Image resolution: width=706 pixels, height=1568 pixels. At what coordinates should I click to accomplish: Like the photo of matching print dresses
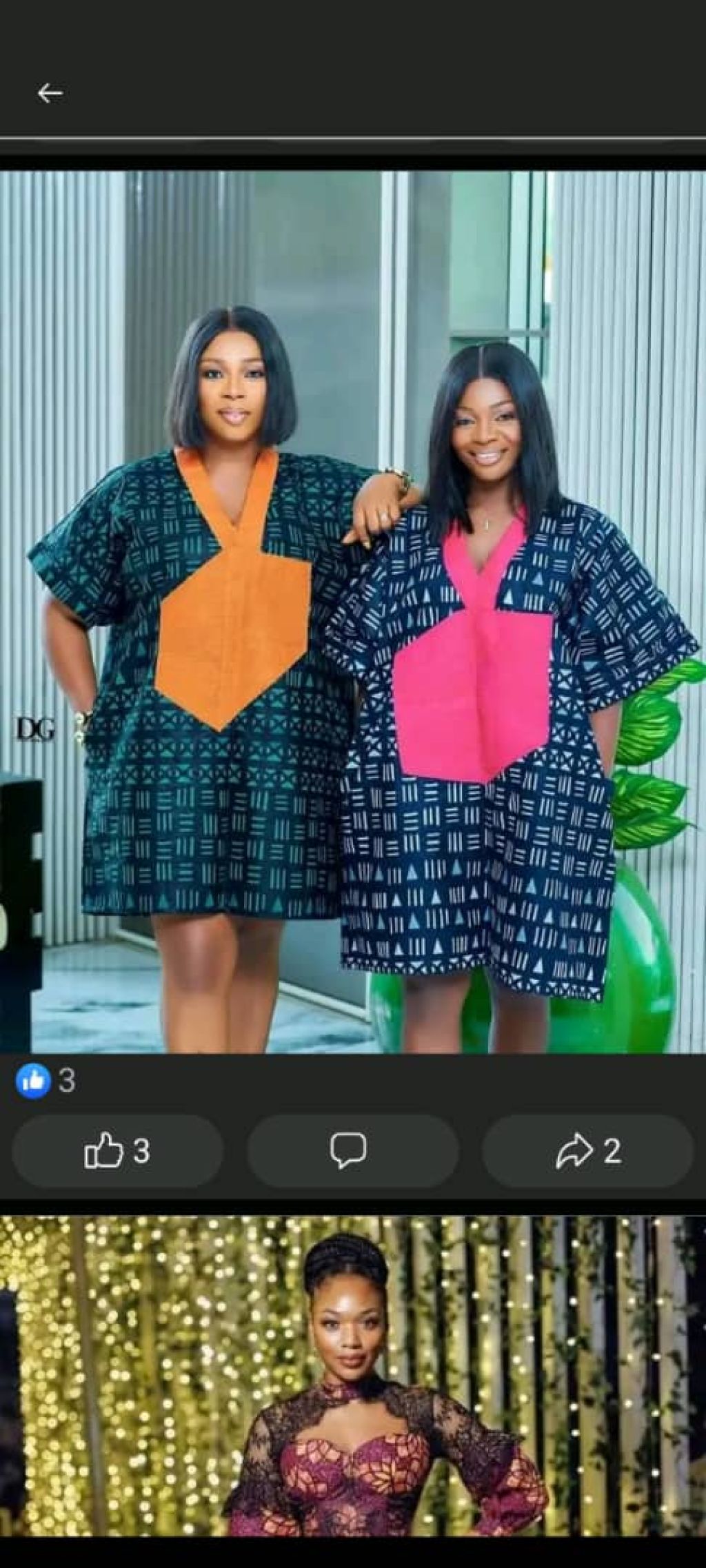pos(117,1151)
